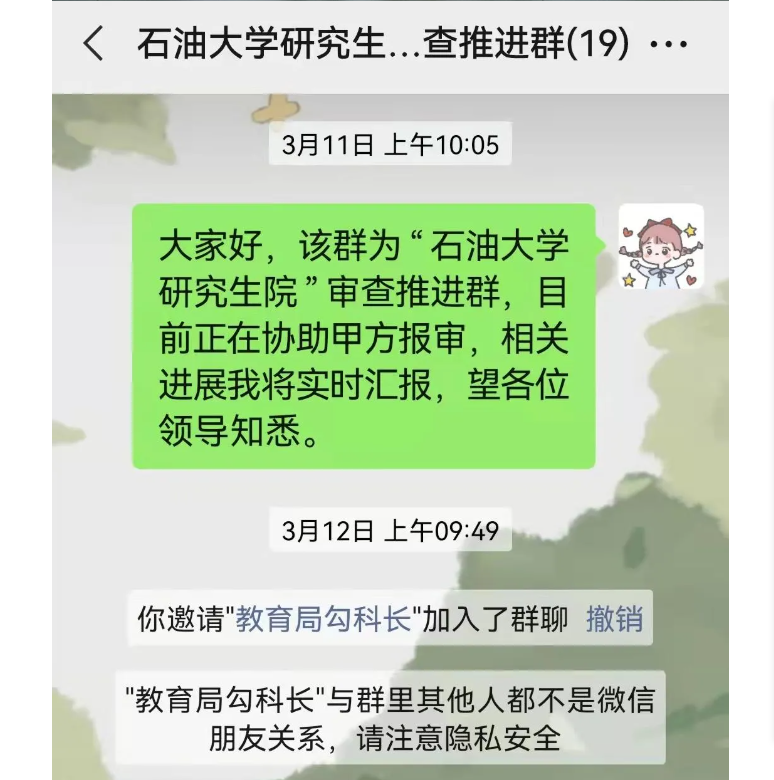Open the group chat overflow menu

pos(668,44)
